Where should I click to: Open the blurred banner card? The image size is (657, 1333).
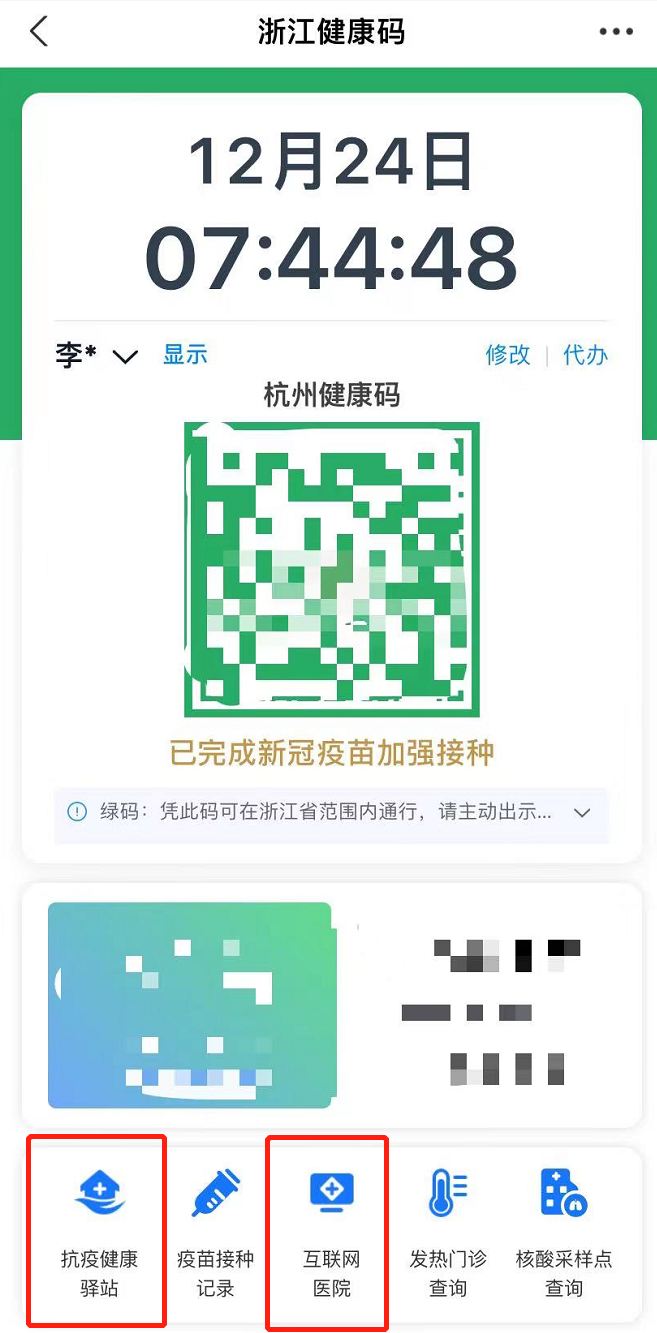tap(331, 1006)
